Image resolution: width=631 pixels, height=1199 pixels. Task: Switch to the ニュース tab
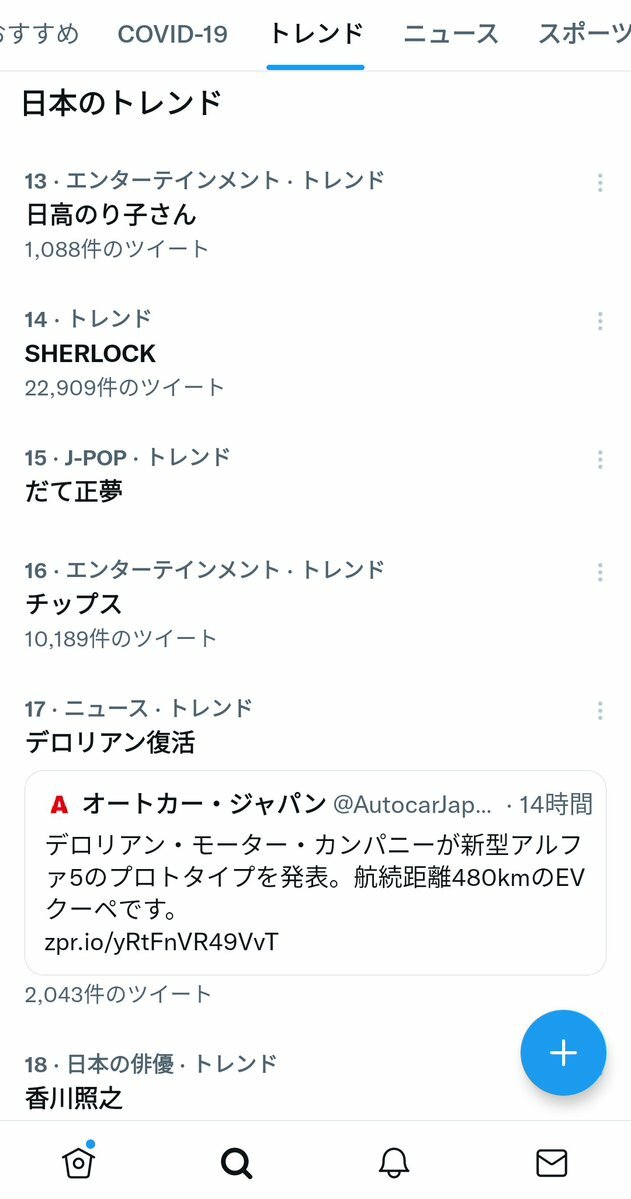point(450,34)
